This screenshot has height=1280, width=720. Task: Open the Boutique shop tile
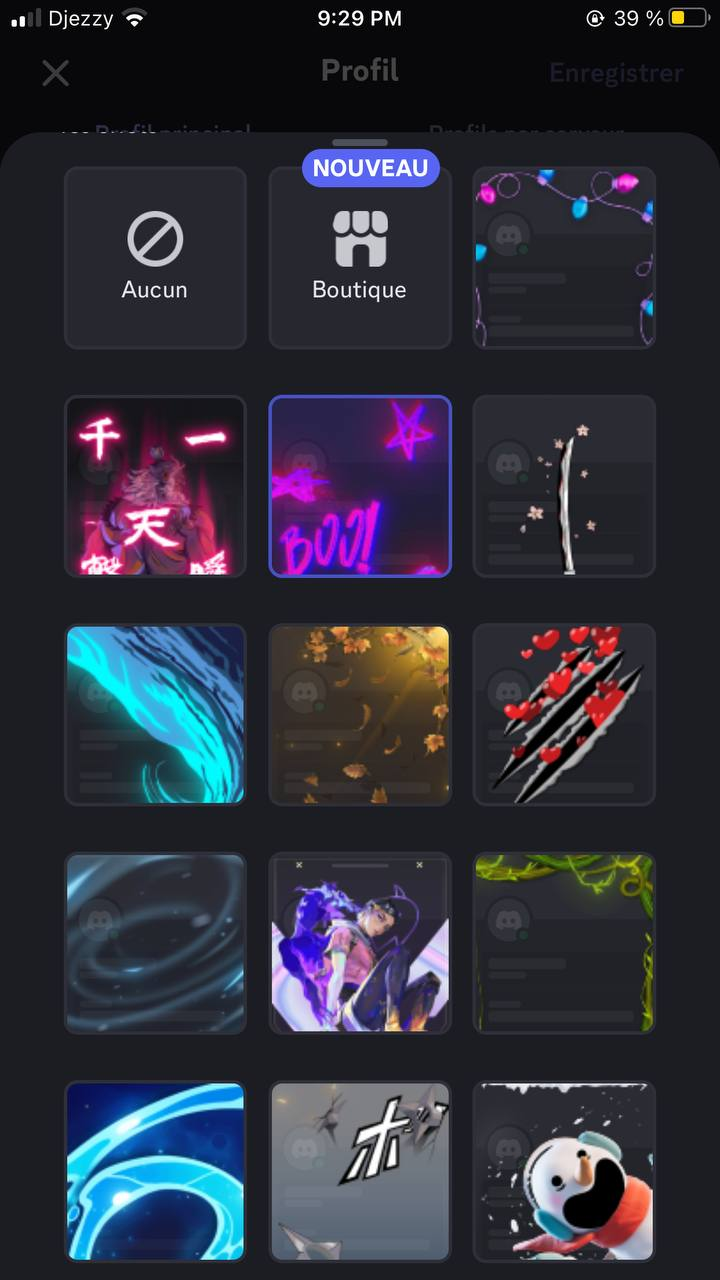point(359,258)
